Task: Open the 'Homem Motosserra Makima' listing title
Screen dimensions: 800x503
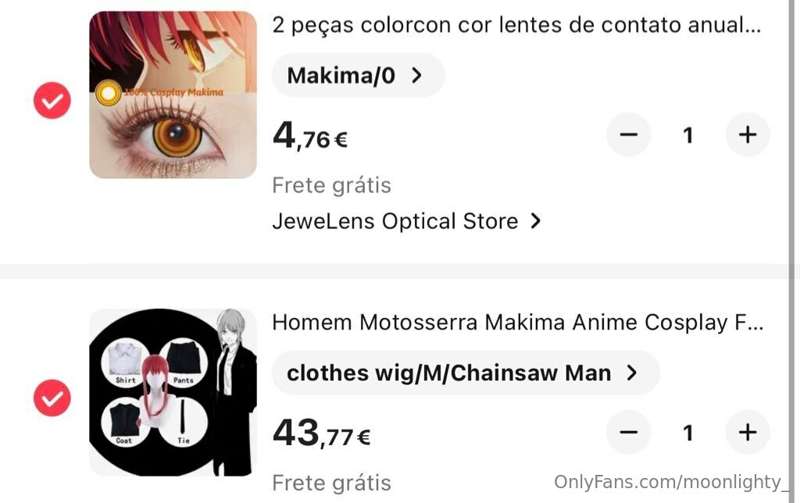Action: pyautogui.click(x=516, y=323)
